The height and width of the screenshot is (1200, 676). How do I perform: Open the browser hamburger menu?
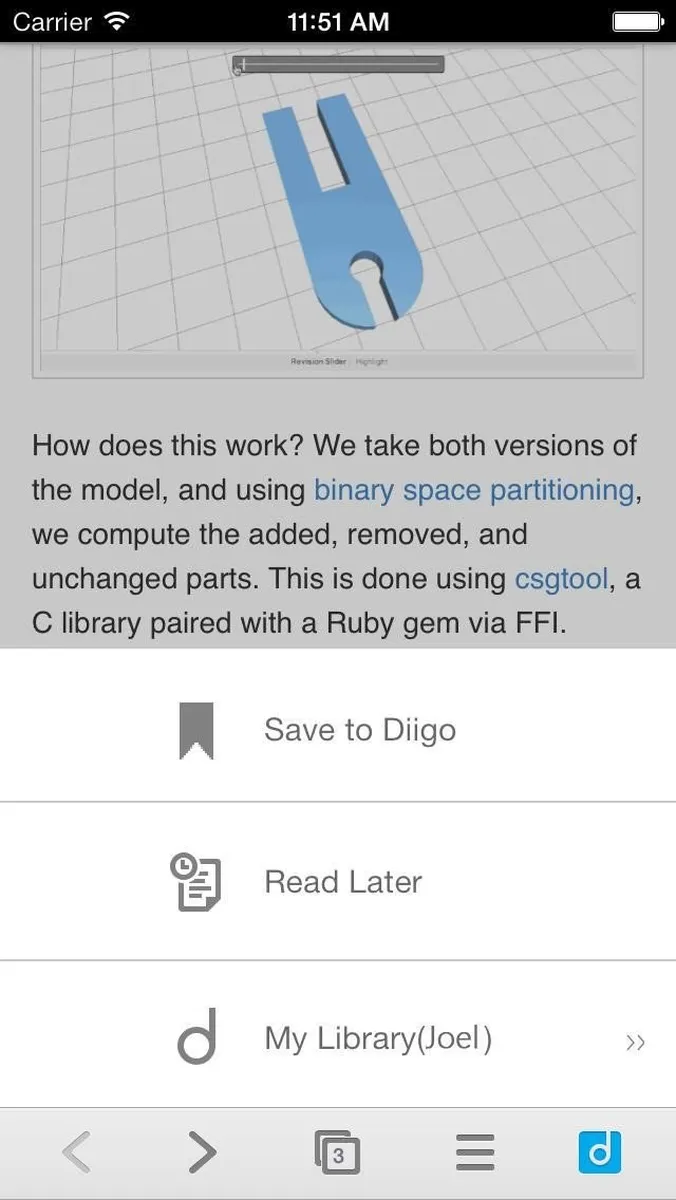tap(474, 1153)
